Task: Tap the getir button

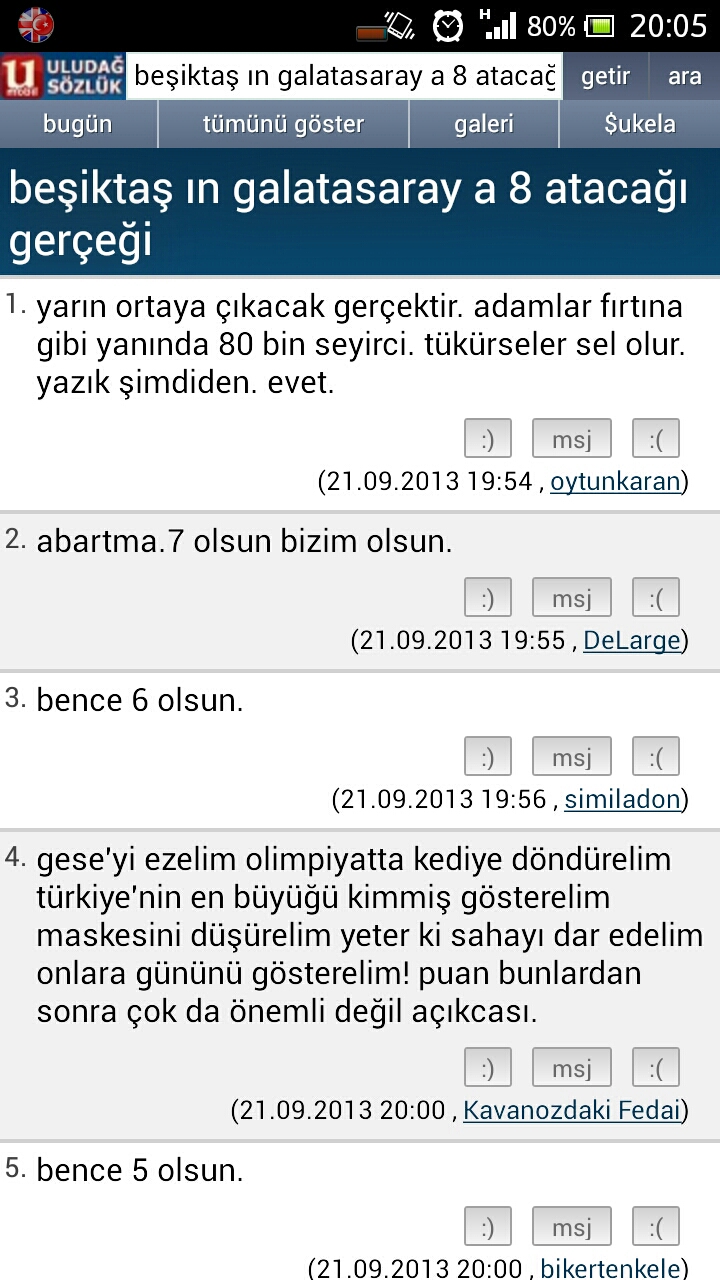Action: (x=606, y=76)
